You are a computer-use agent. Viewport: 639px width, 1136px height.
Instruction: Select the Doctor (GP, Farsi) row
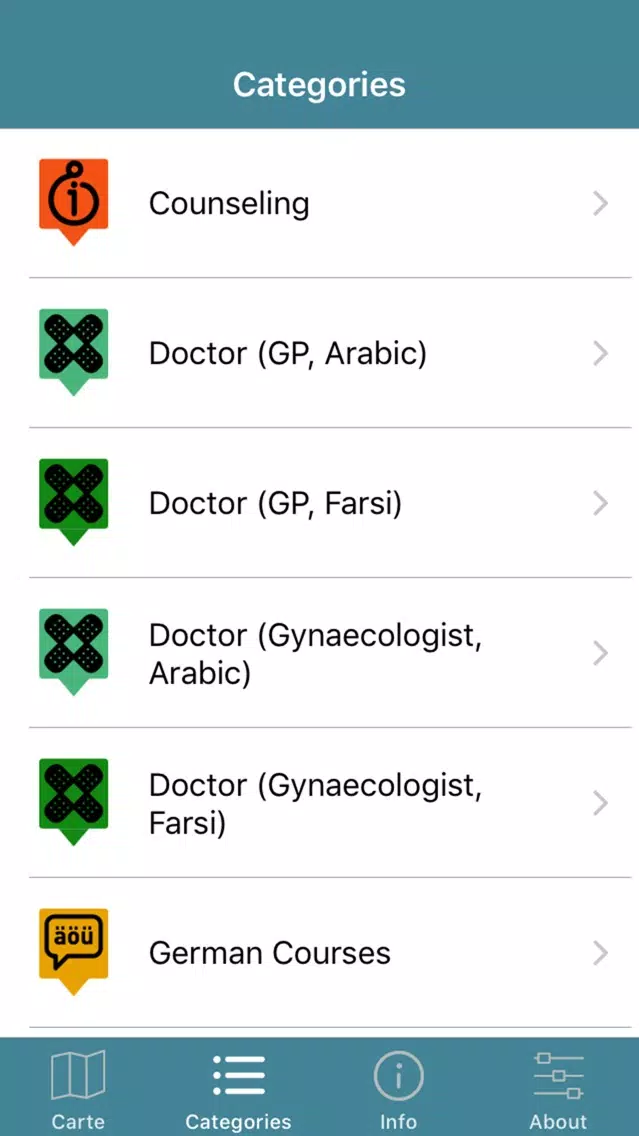(320, 503)
